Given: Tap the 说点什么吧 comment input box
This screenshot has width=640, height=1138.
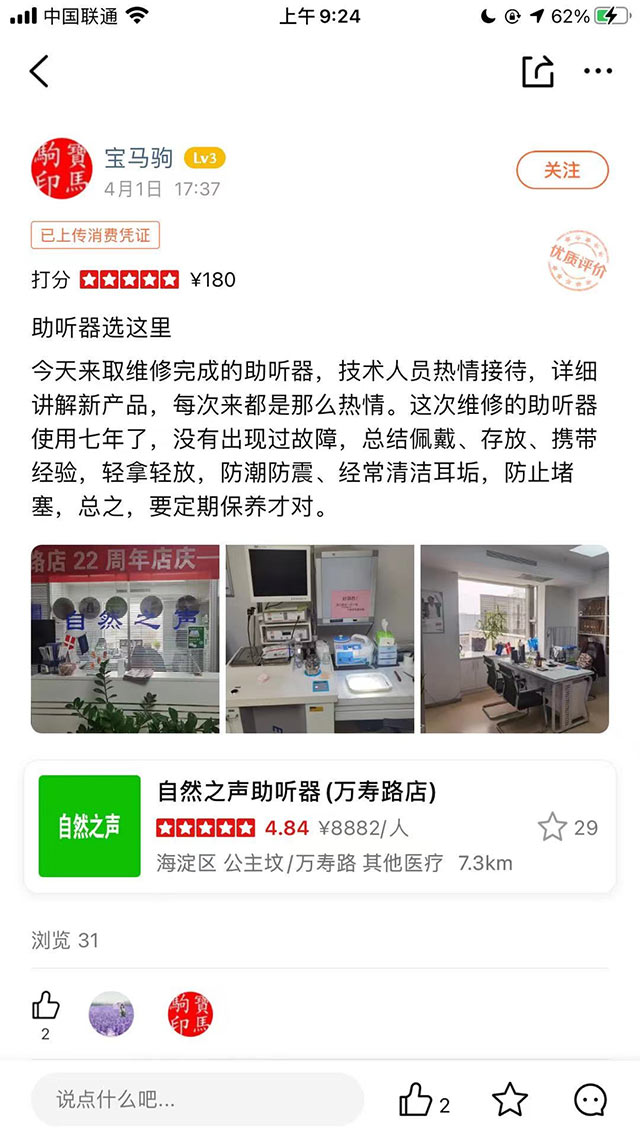Looking at the screenshot, I should 197,1100.
